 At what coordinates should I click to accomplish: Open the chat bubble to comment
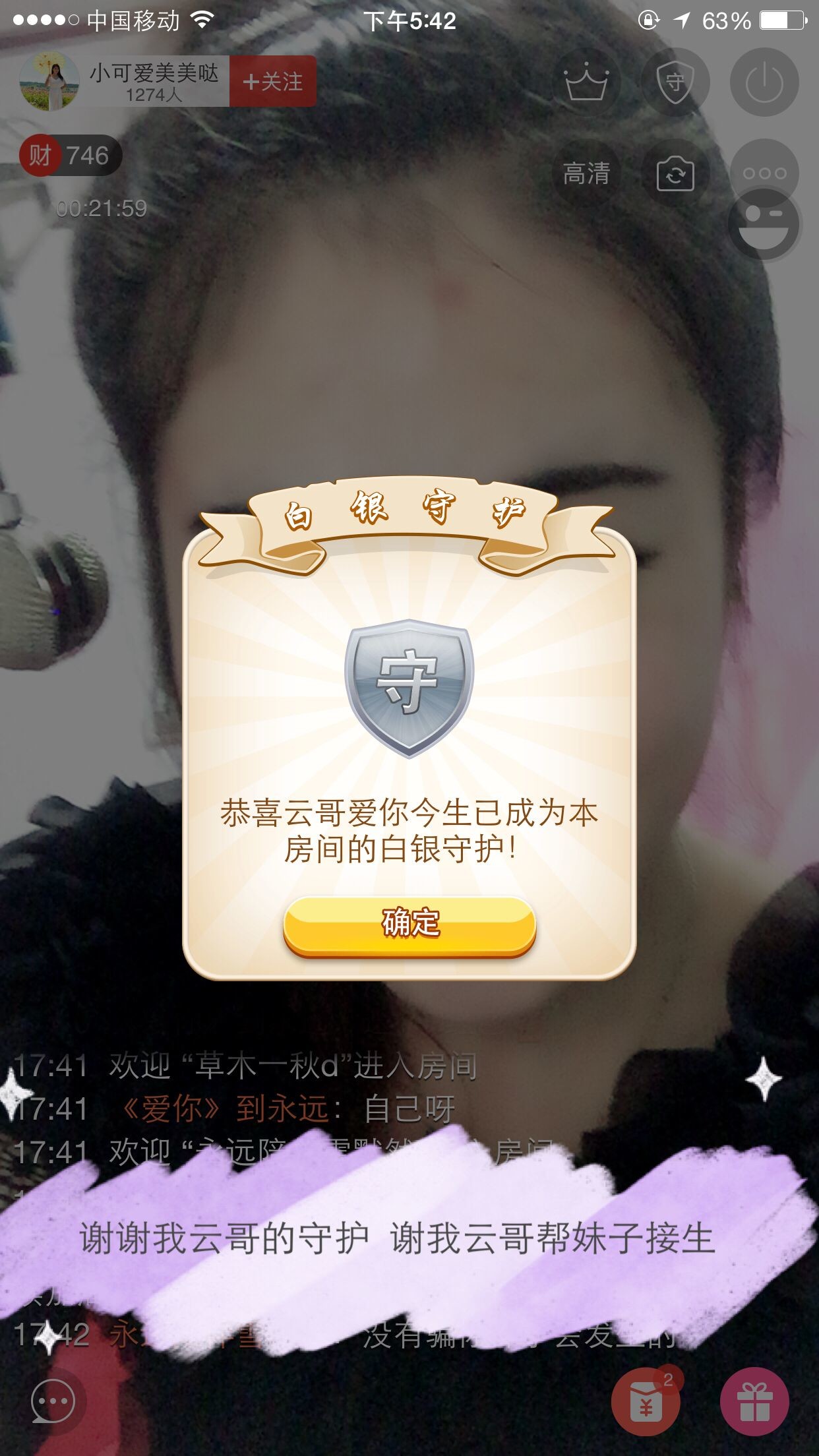pos(53,1401)
